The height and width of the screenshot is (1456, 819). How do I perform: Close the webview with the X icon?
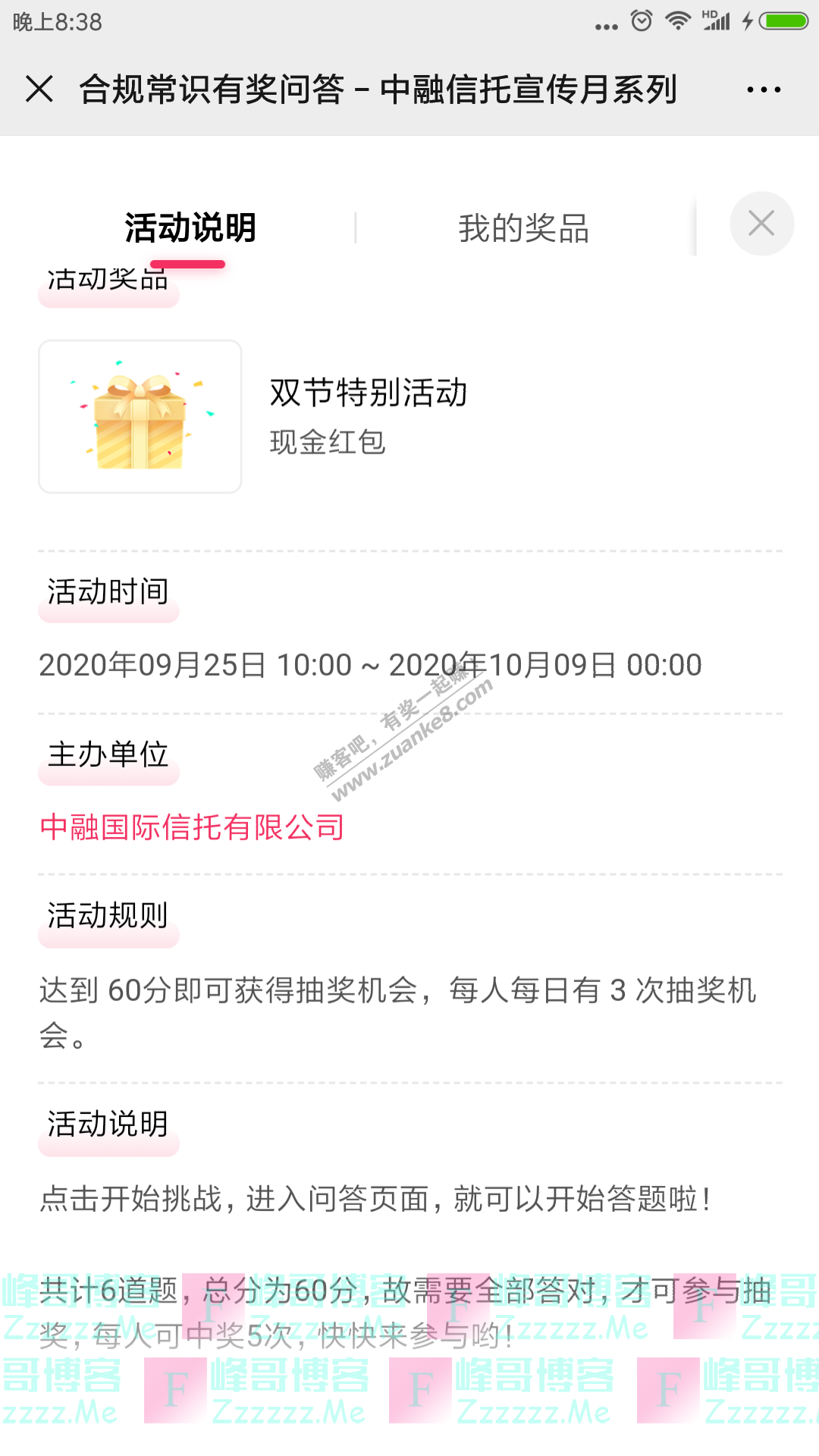click(39, 89)
